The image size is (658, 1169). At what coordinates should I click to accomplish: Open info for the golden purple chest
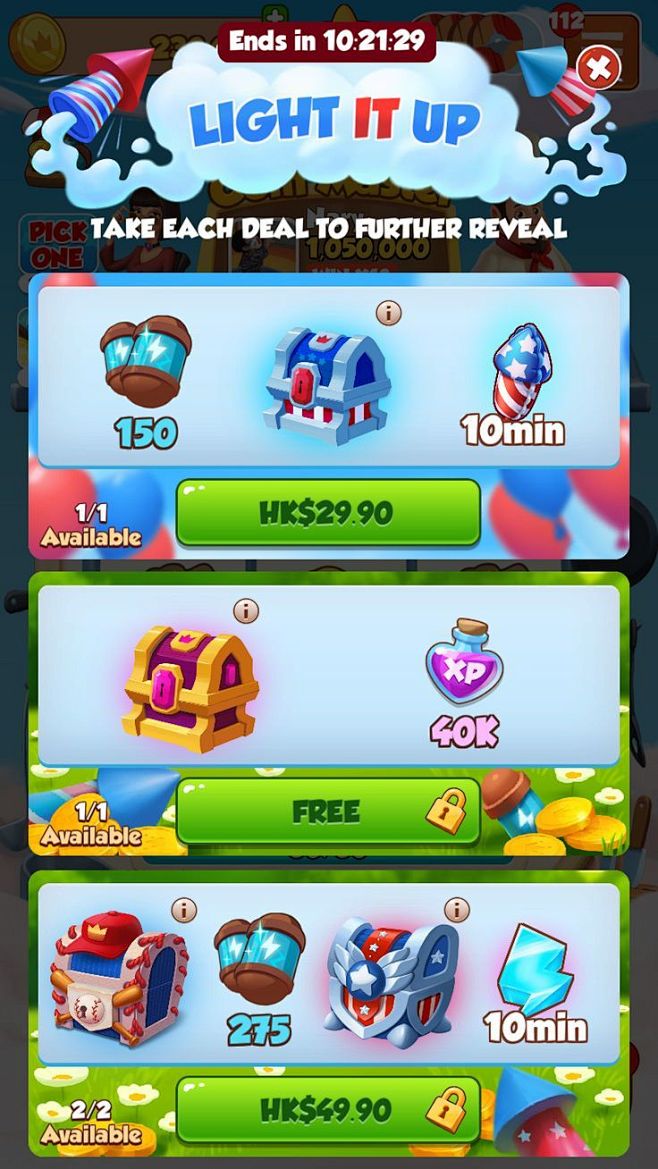tap(245, 610)
